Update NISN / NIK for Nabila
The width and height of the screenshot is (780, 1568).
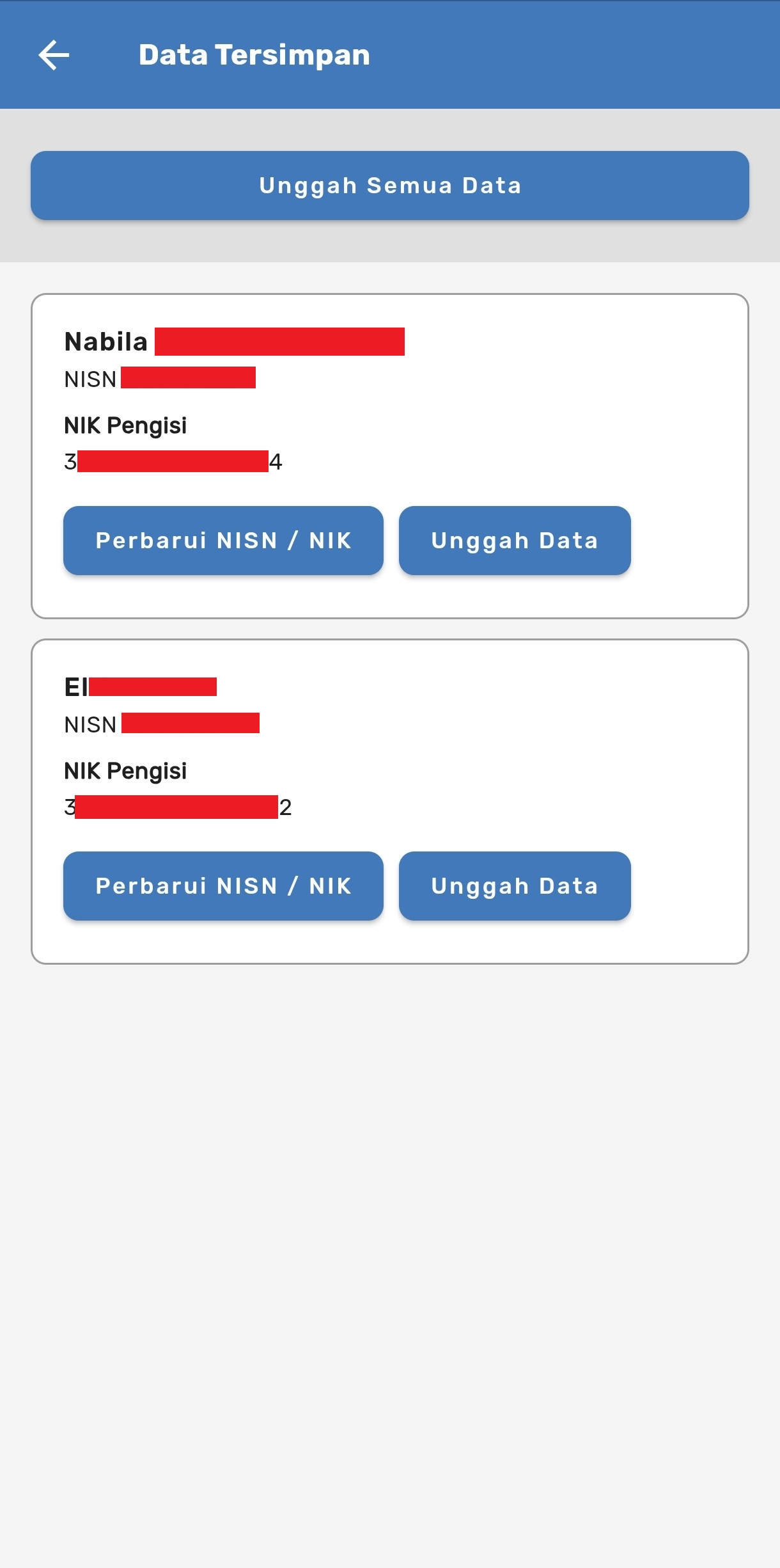click(223, 541)
